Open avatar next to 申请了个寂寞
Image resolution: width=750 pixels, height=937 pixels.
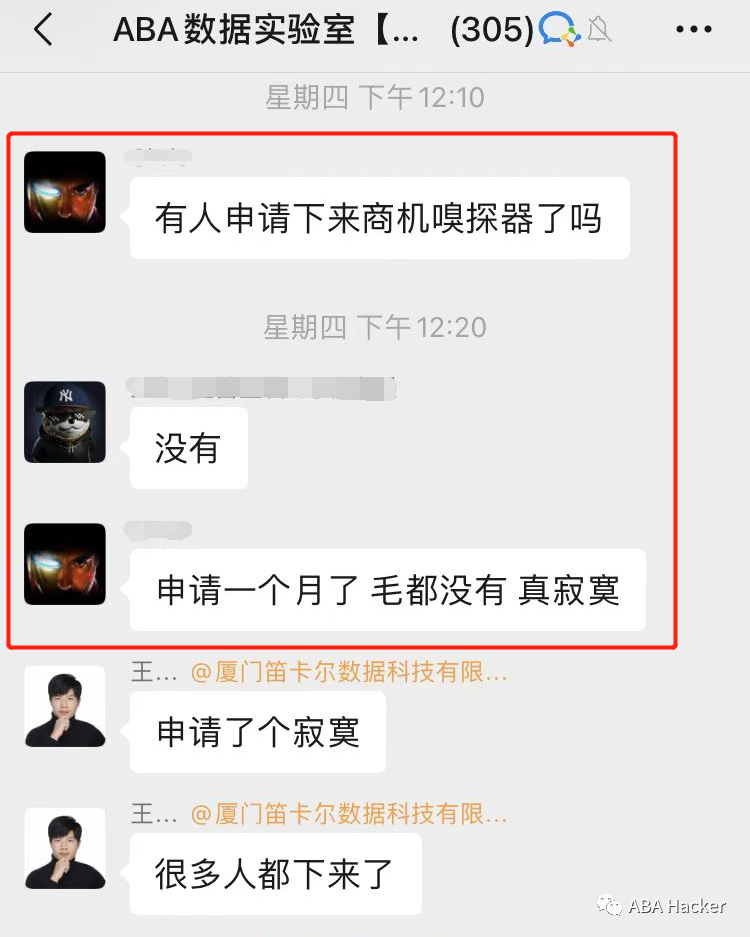click(x=65, y=706)
